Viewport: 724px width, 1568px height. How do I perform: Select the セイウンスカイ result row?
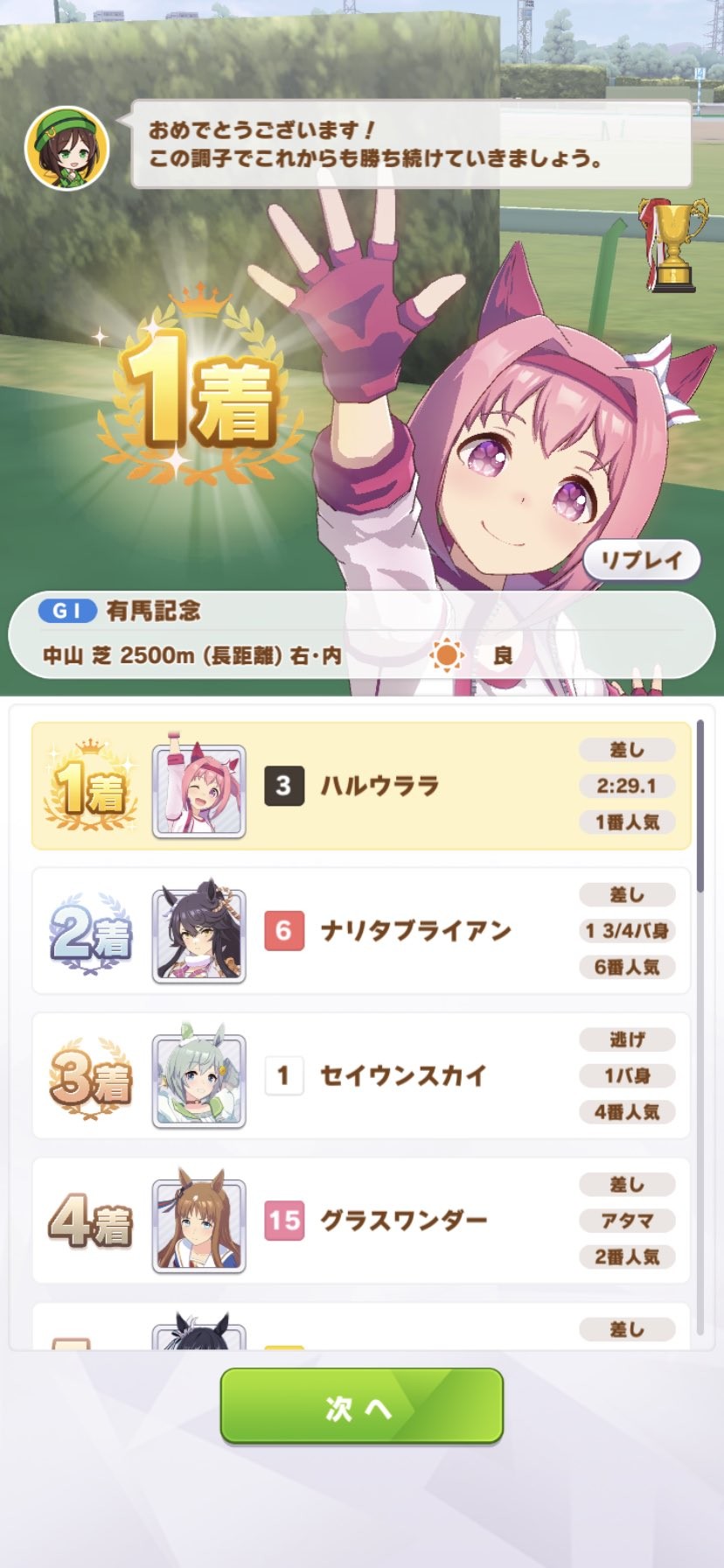(x=361, y=1076)
